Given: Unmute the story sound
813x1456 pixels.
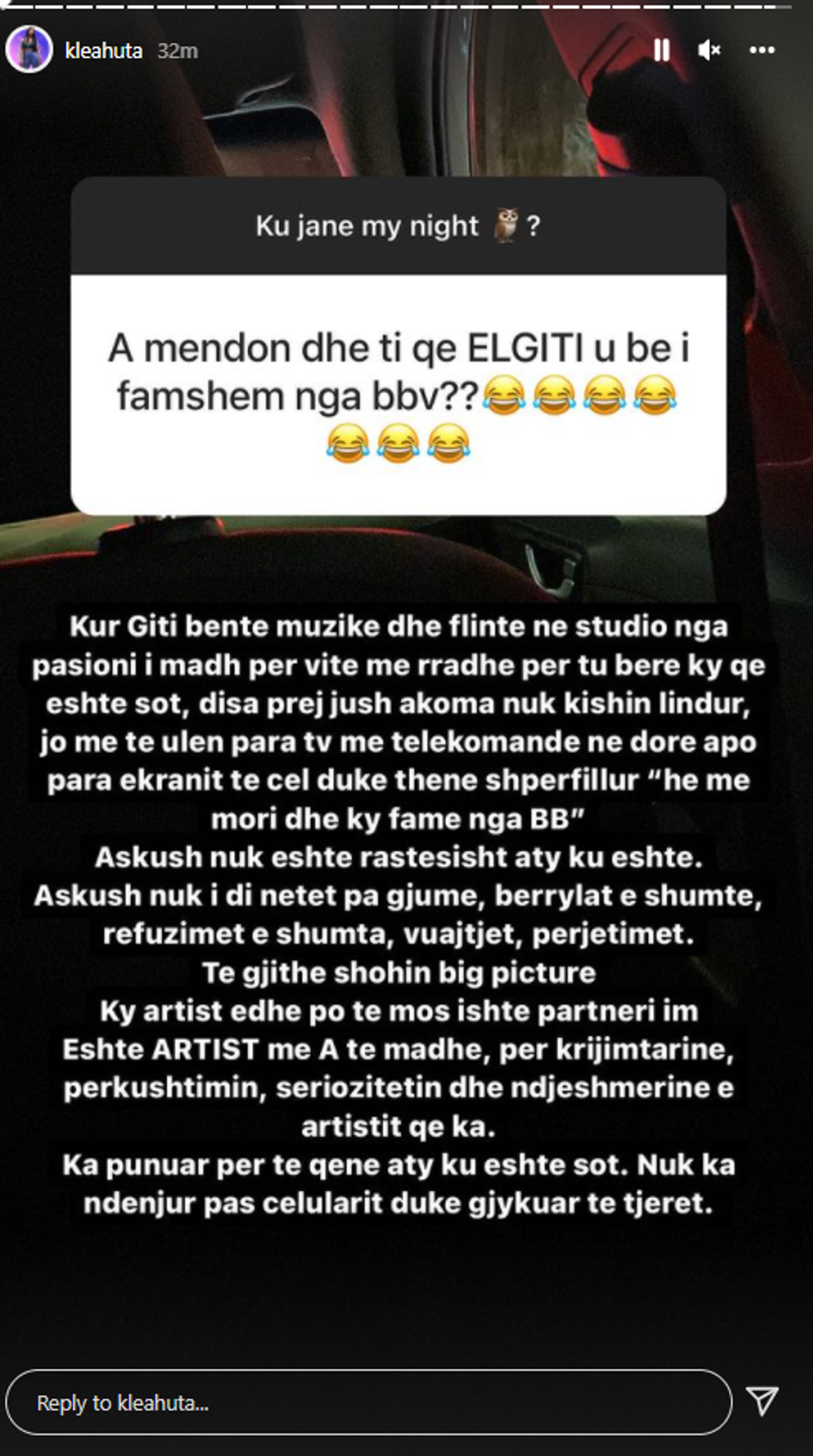Looking at the screenshot, I should (708, 51).
